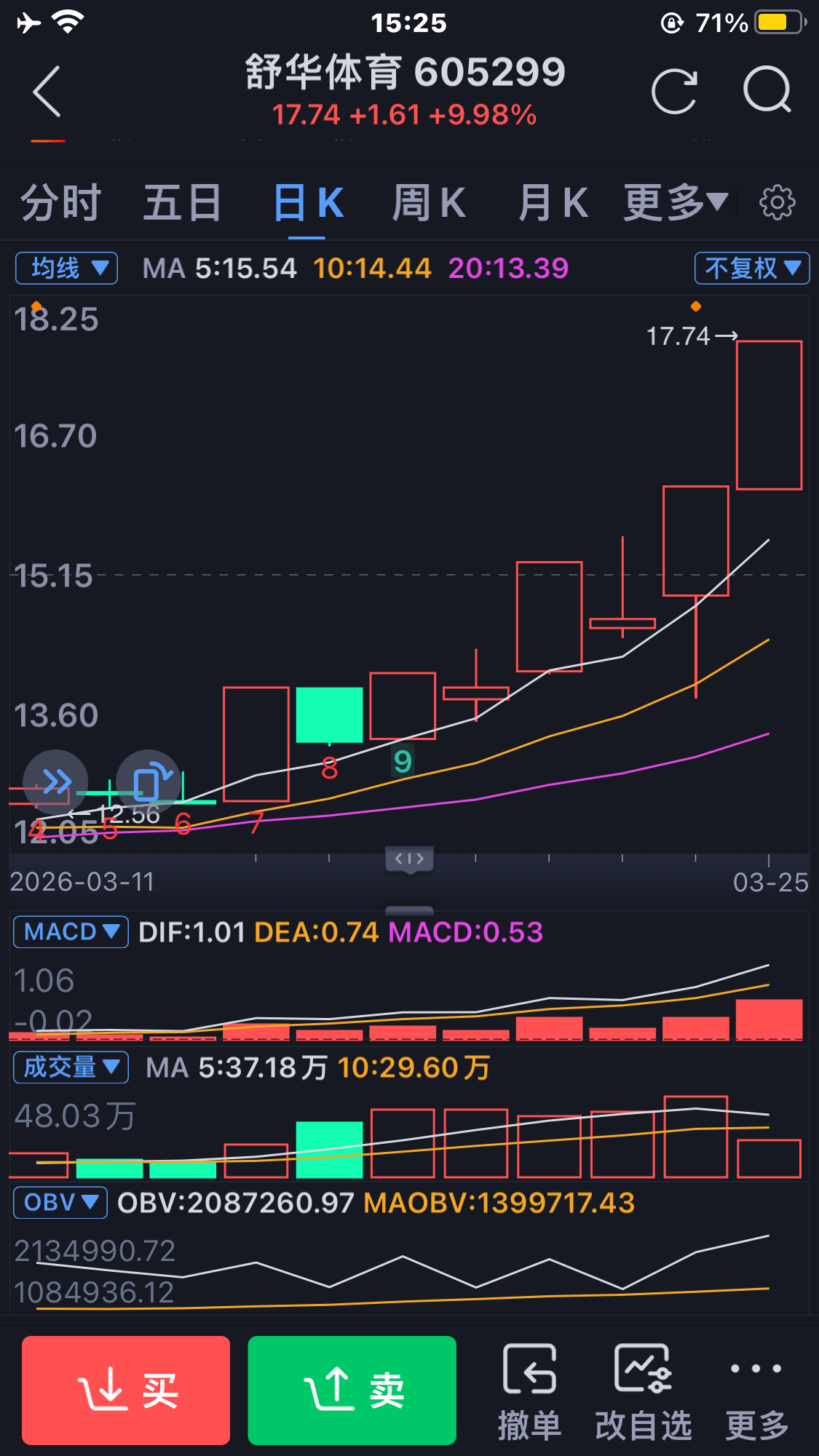Open the 均线 indicator dropdown
The image size is (819, 1456).
67,268
